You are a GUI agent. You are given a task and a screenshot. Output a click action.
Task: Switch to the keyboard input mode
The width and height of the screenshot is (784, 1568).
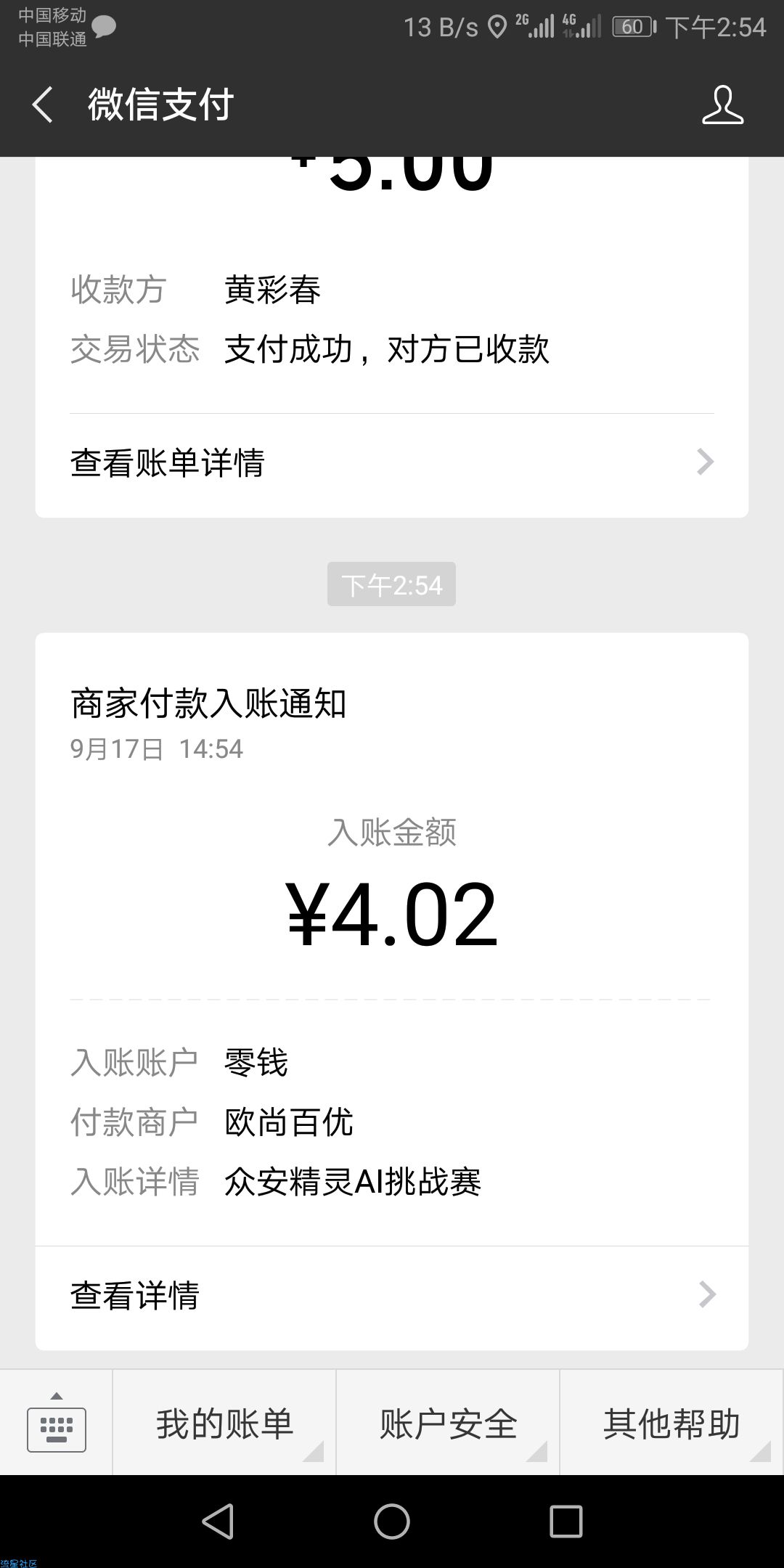click(57, 1423)
